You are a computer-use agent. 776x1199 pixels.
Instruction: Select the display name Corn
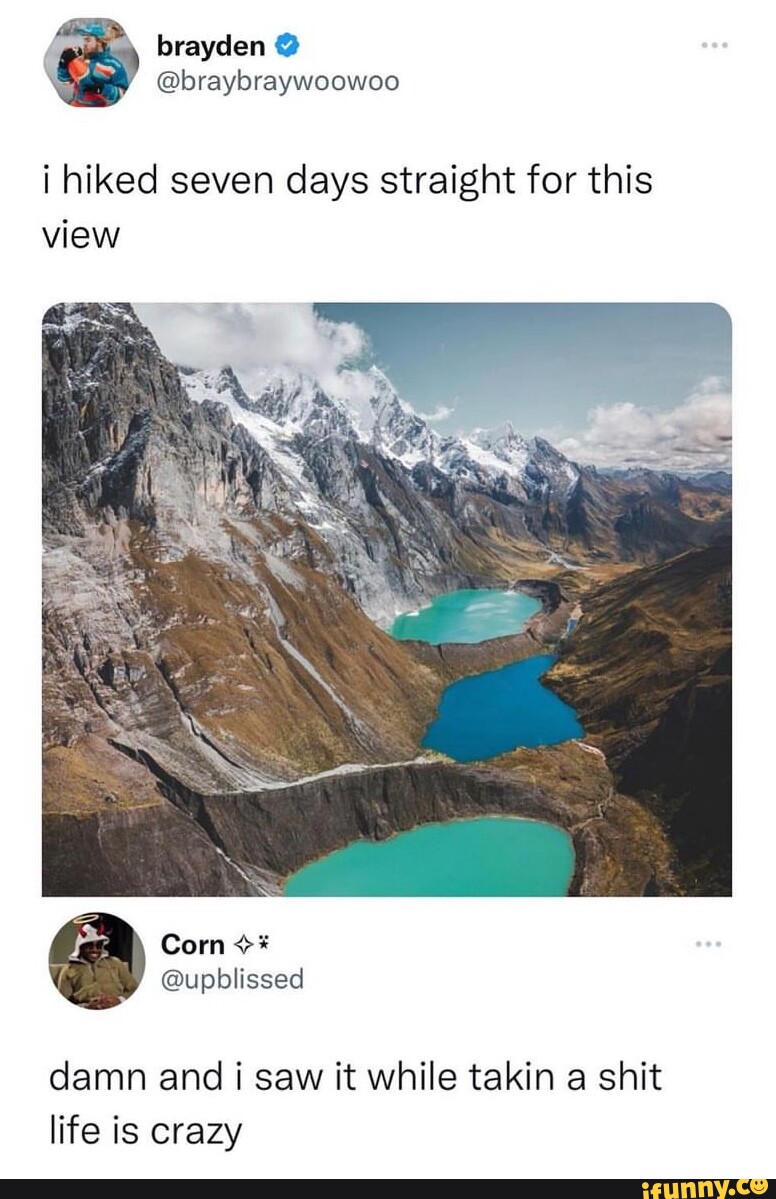click(x=193, y=944)
